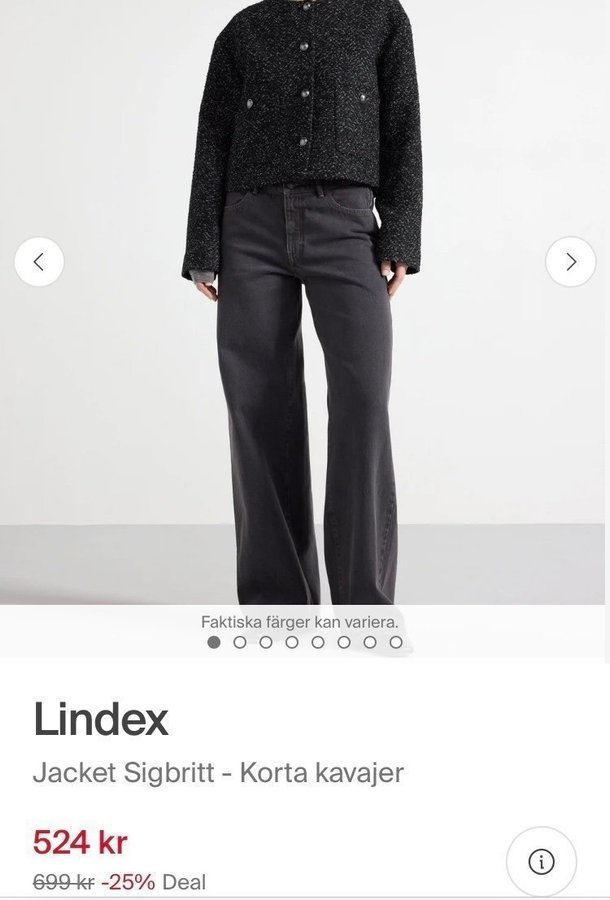This screenshot has height=900, width=610.
Task: Select the last image indicator dot
Action: tap(396, 642)
